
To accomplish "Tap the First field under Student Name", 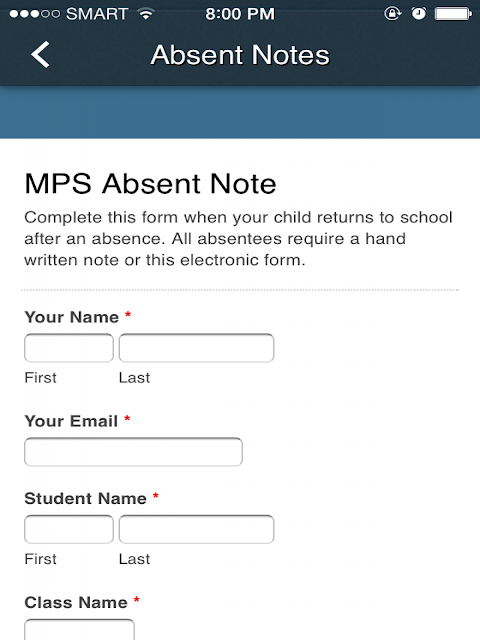I will pos(69,529).
